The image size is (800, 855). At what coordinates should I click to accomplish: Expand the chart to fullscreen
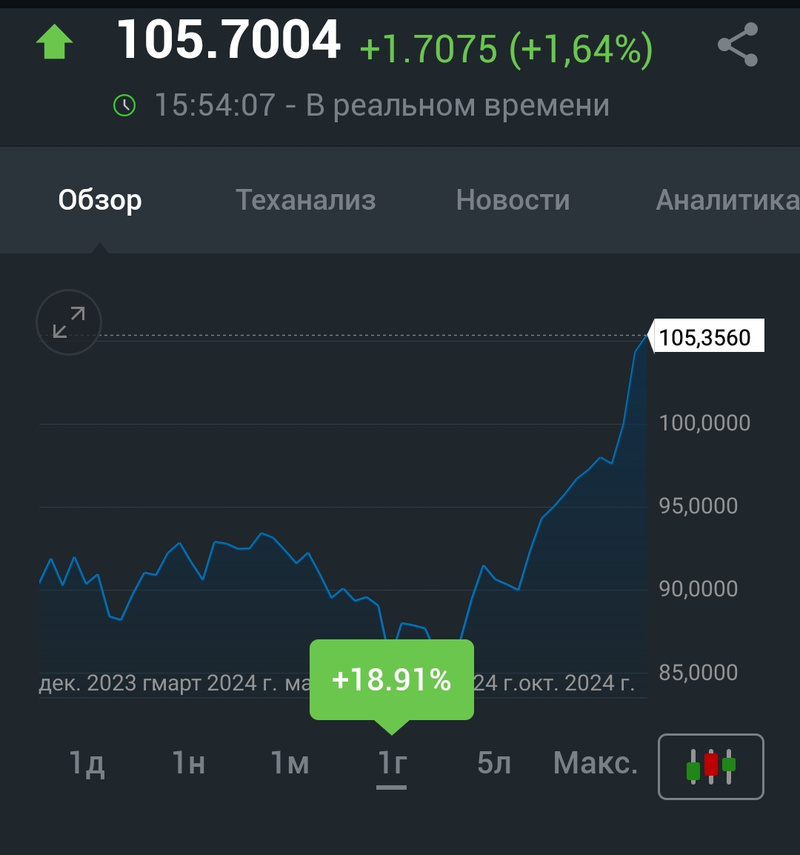pos(68,322)
